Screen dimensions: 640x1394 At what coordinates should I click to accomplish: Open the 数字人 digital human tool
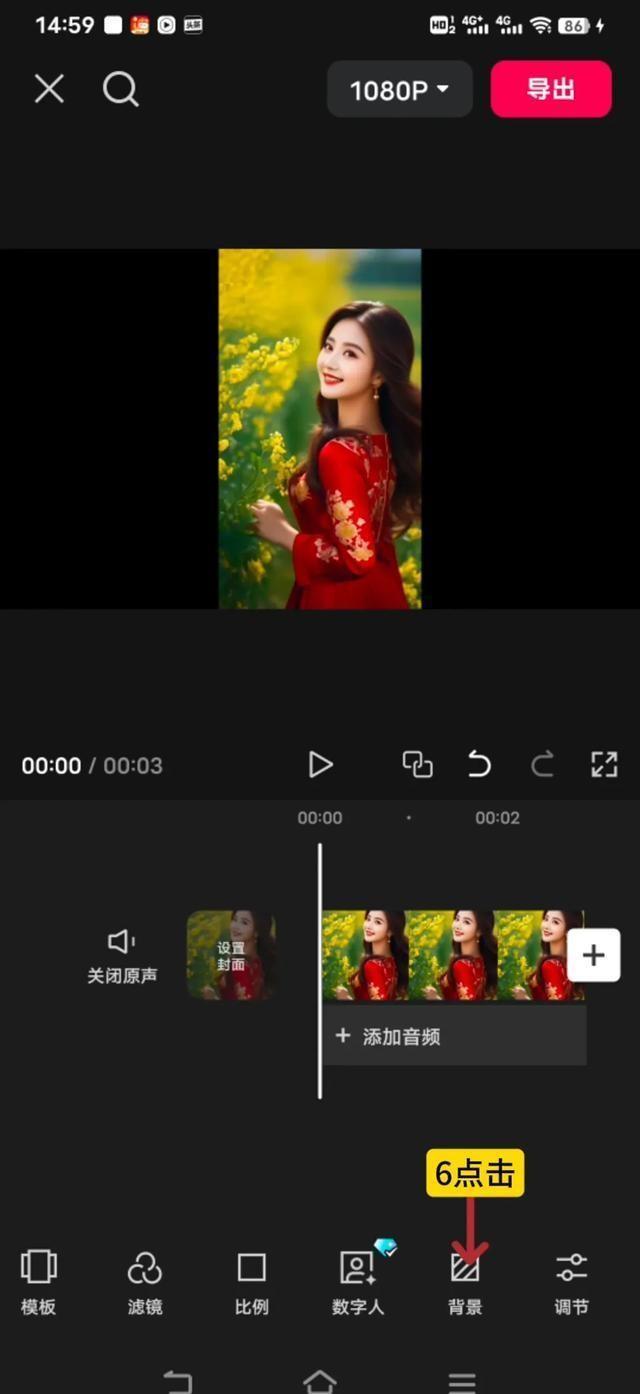tap(358, 1281)
